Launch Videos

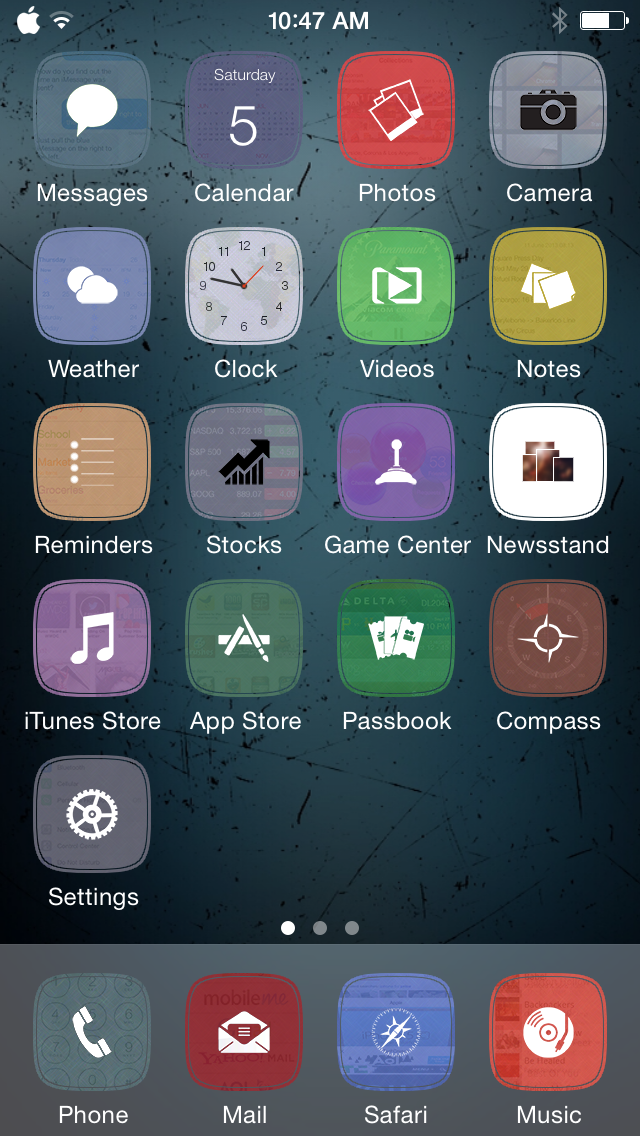tap(397, 286)
